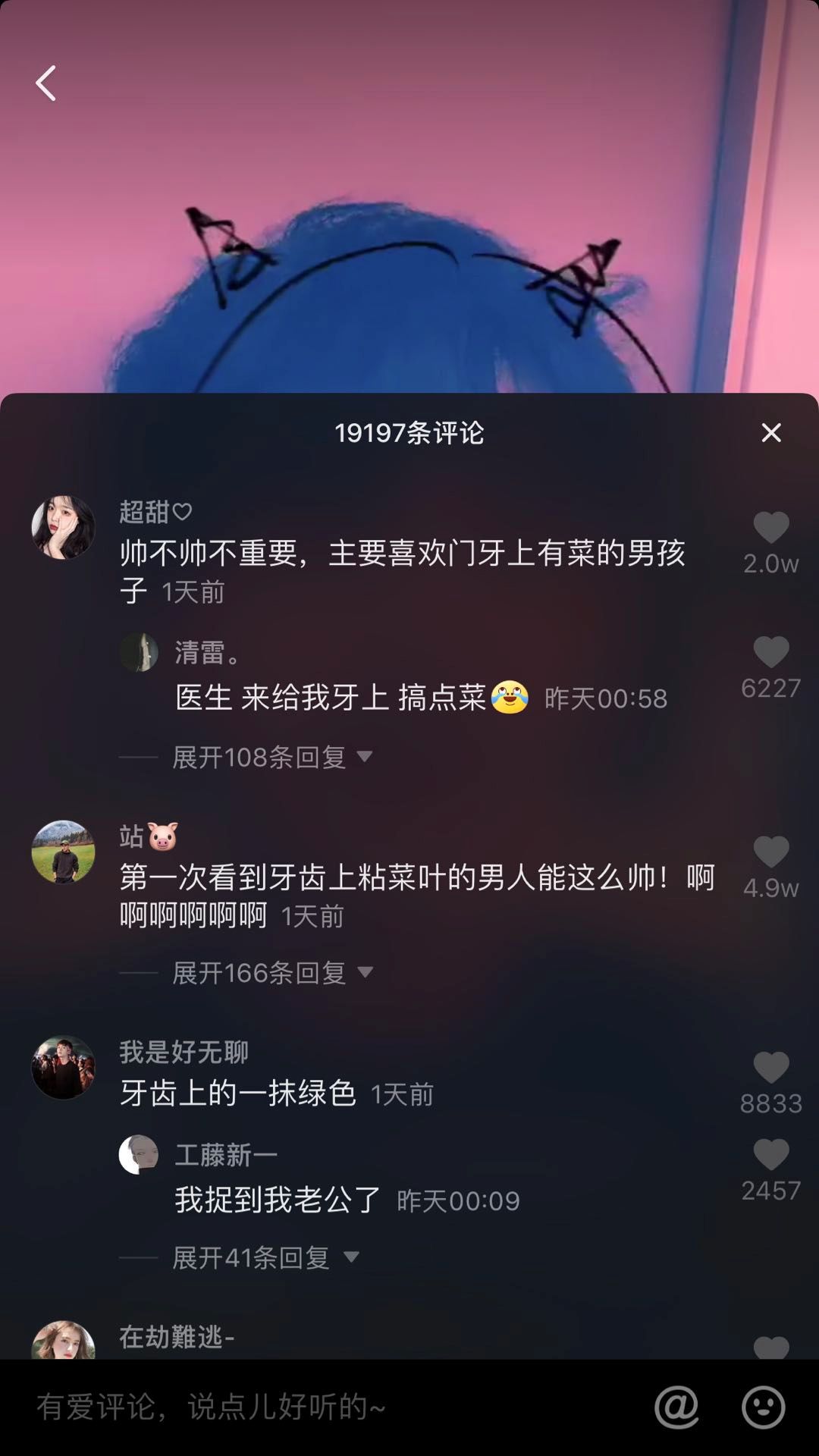Close the comments panel
The height and width of the screenshot is (1456, 819).
[771, 432]
